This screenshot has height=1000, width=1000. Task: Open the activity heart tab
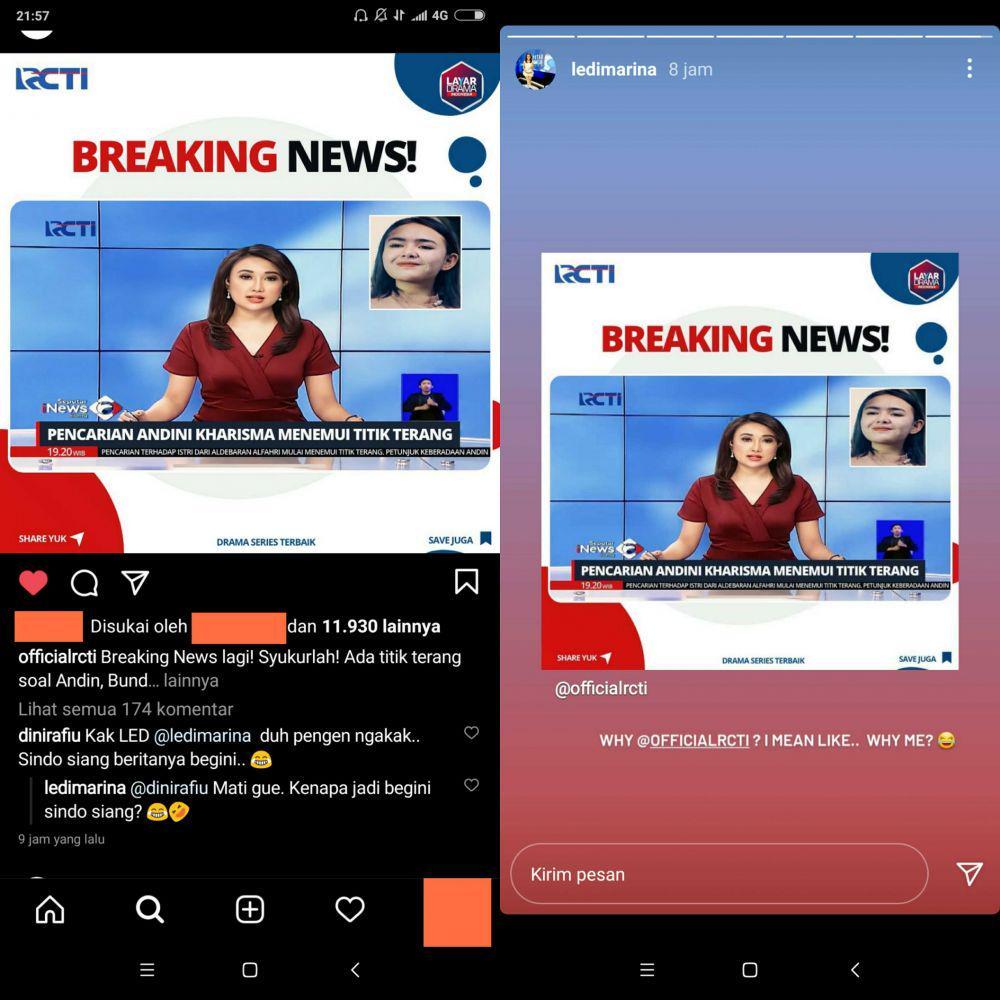coord(349,909)
